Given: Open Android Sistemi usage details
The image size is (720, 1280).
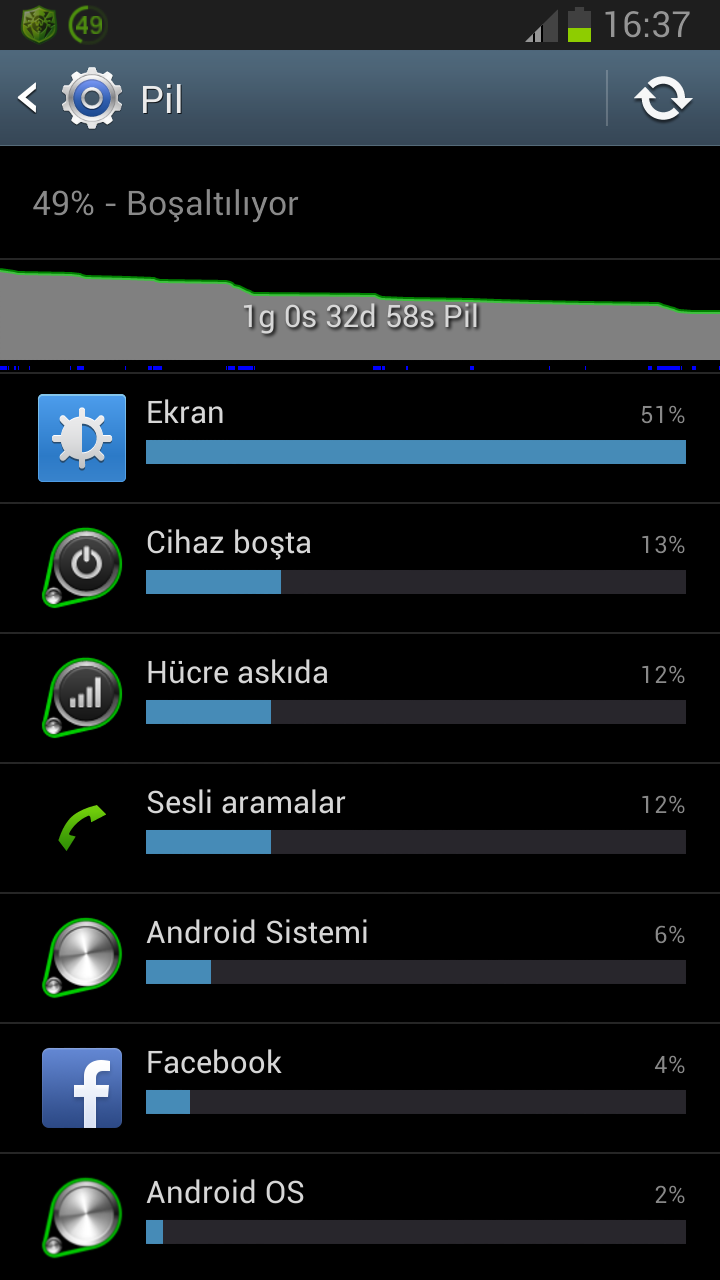Looking at the screenshot, I should [360, 958].
